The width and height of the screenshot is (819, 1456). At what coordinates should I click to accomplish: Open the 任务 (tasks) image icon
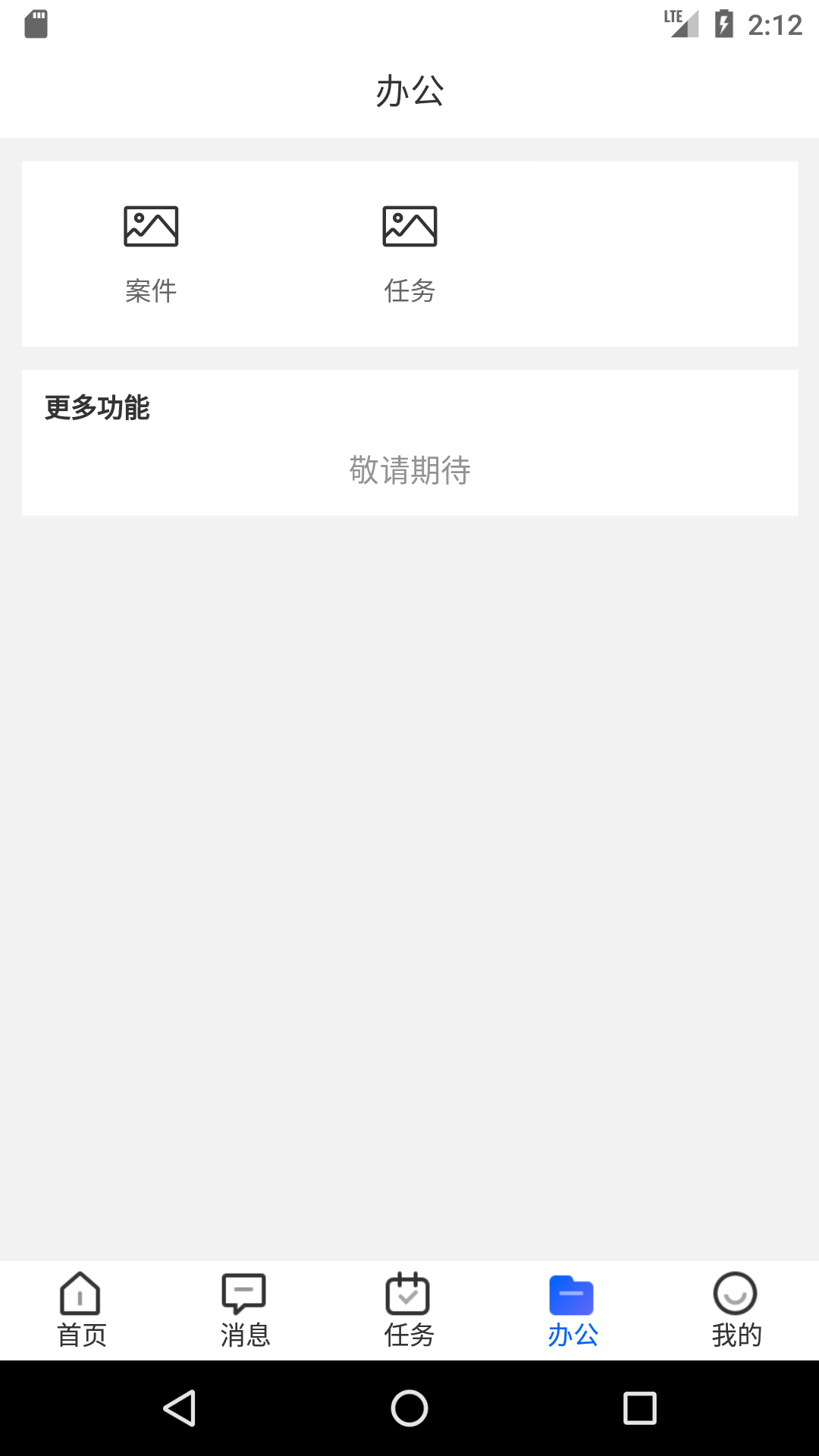click(409, 226)
